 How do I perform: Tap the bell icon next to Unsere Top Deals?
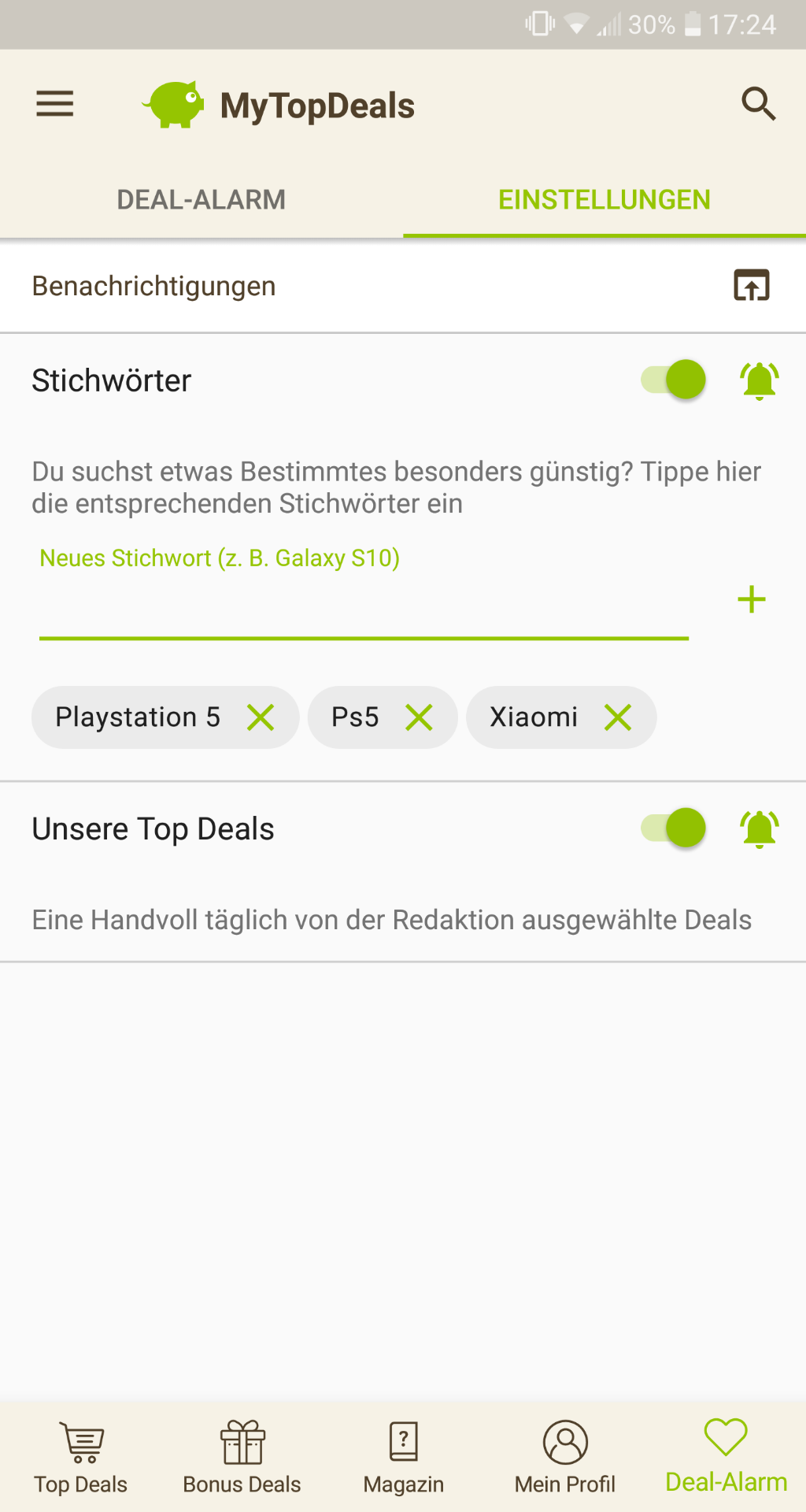(x=760, y=829)
